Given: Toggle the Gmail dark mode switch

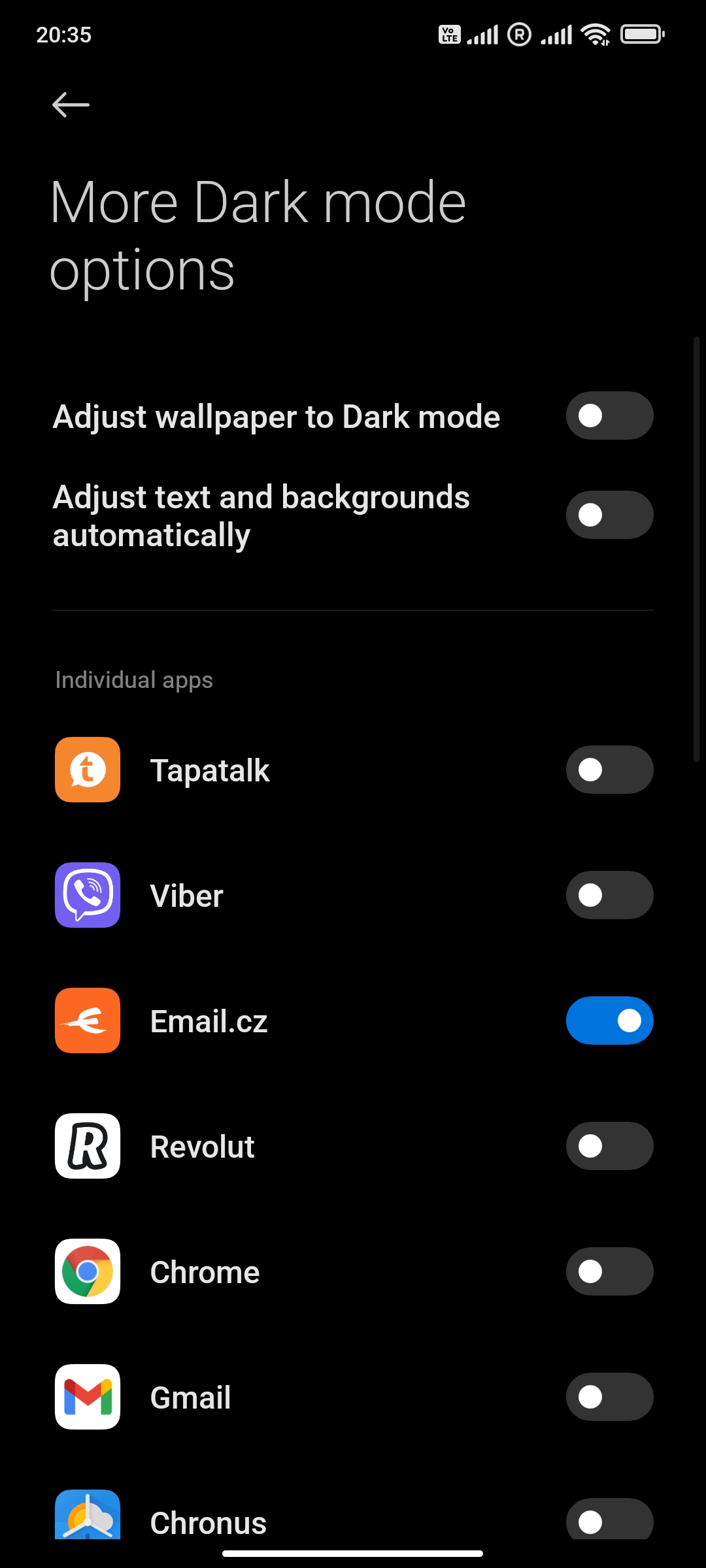Looking at the screenshot, I should 609,1397.
